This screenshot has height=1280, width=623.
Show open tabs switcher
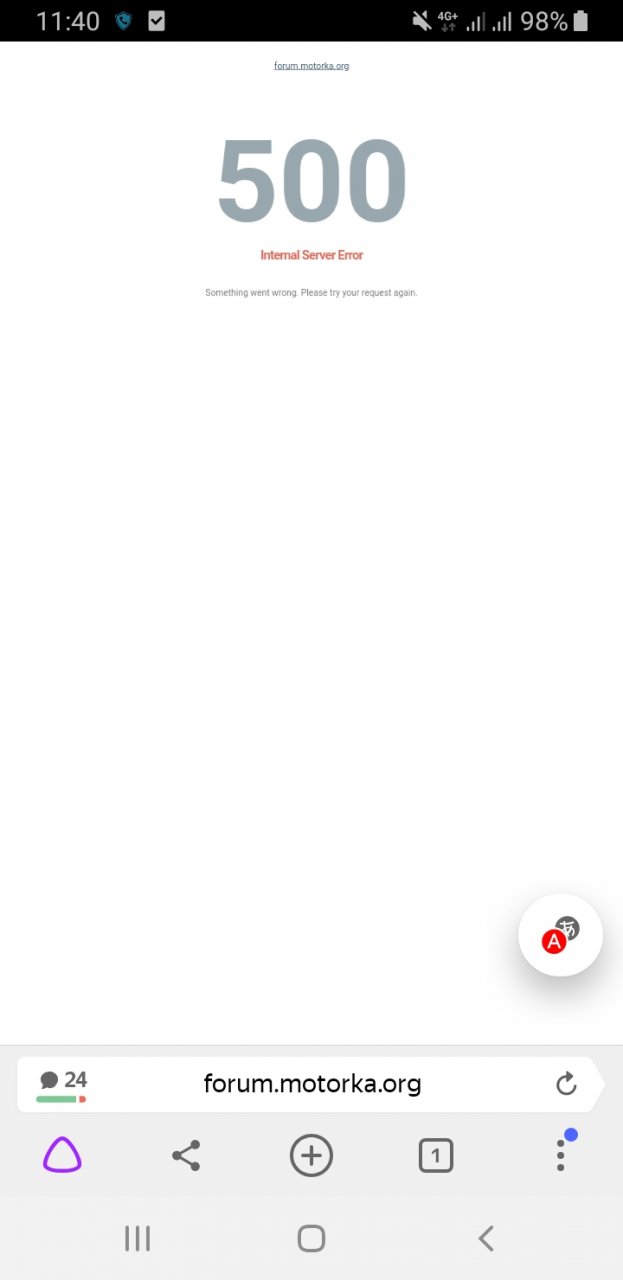(x=436, y=1156)
